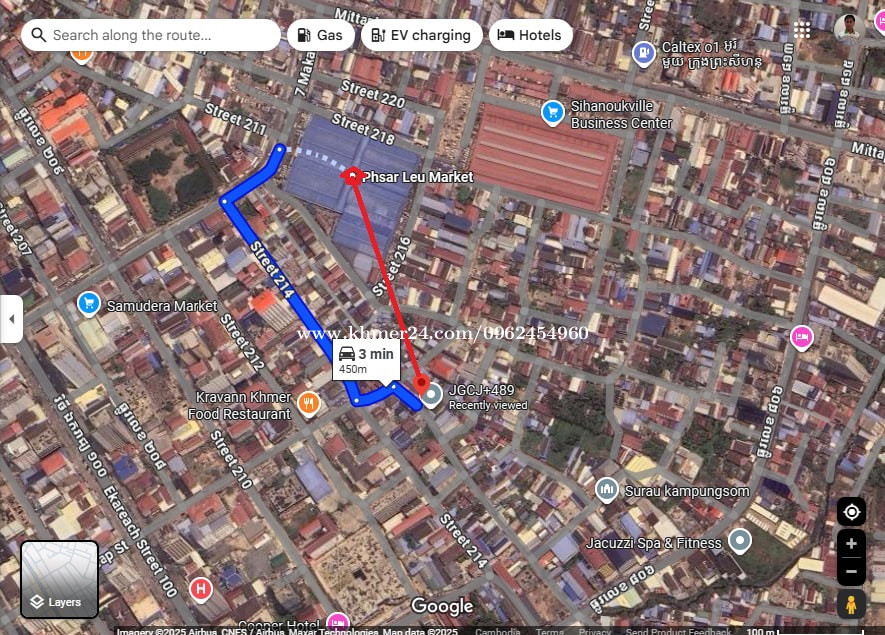This screenshot has width=885, height=635.
Task: Open the Jacuzzi Spa & Fitness pin
Action: (x=739, y=541)
